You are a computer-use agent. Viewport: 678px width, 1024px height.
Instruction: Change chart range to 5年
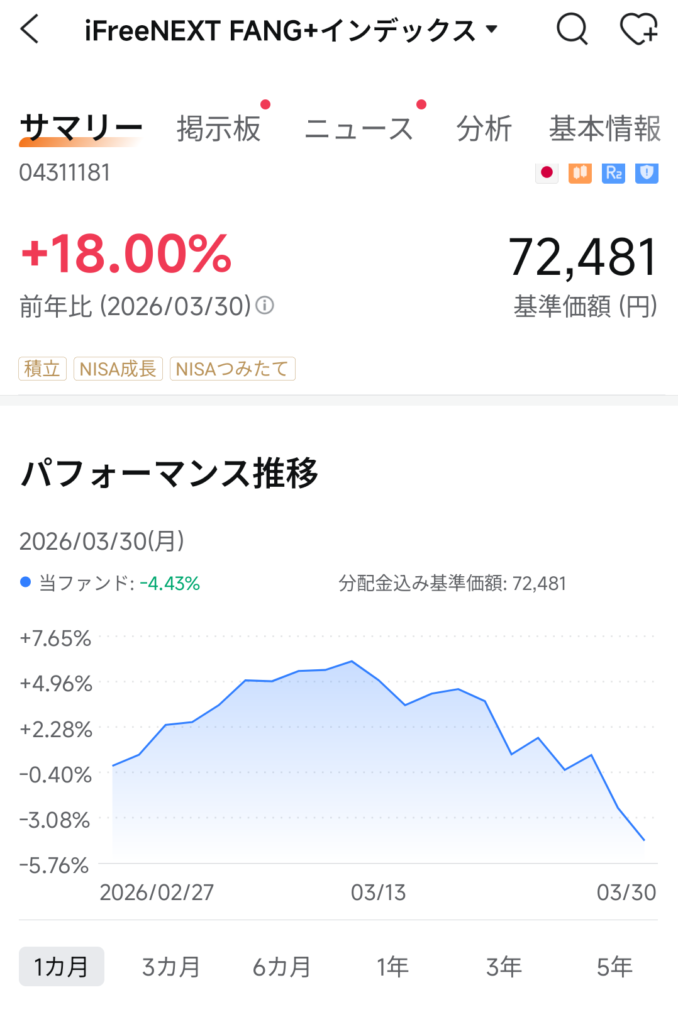[614, 966]
